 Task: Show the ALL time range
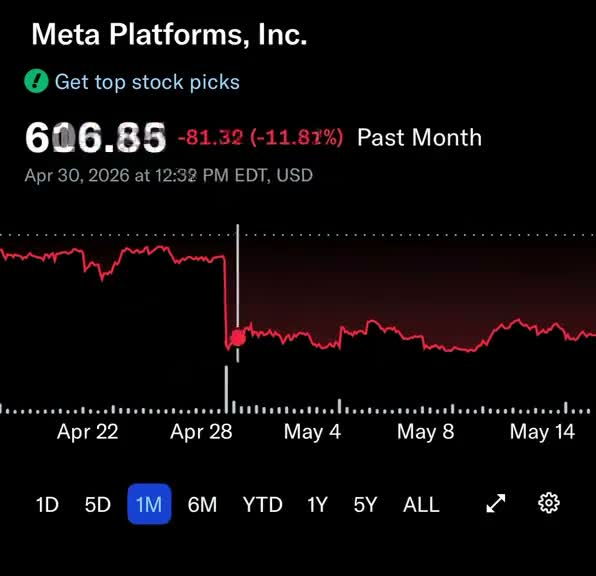tap(421, 505)
